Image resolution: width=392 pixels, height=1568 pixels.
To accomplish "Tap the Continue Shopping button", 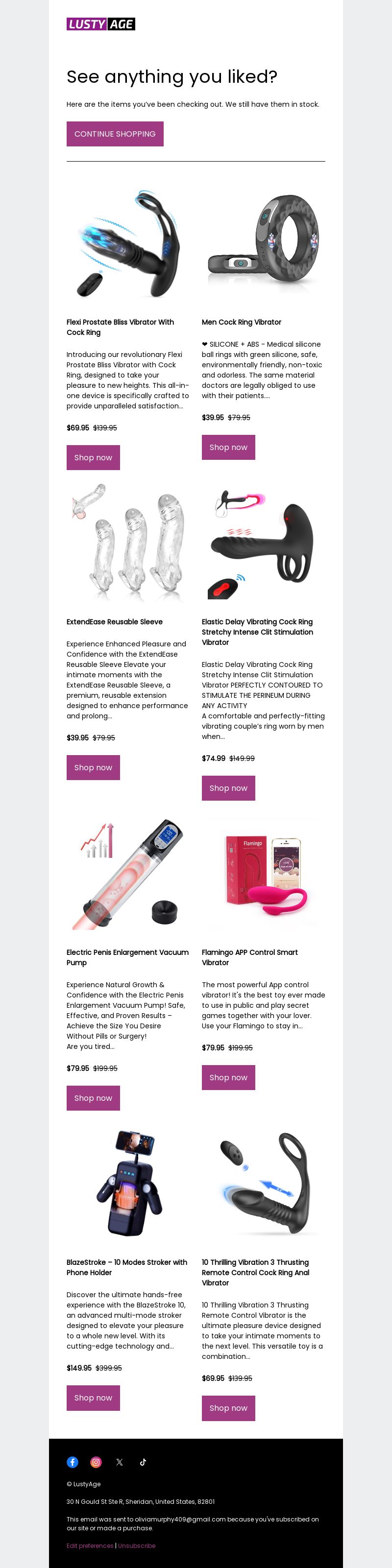I will tap(115, 134).
